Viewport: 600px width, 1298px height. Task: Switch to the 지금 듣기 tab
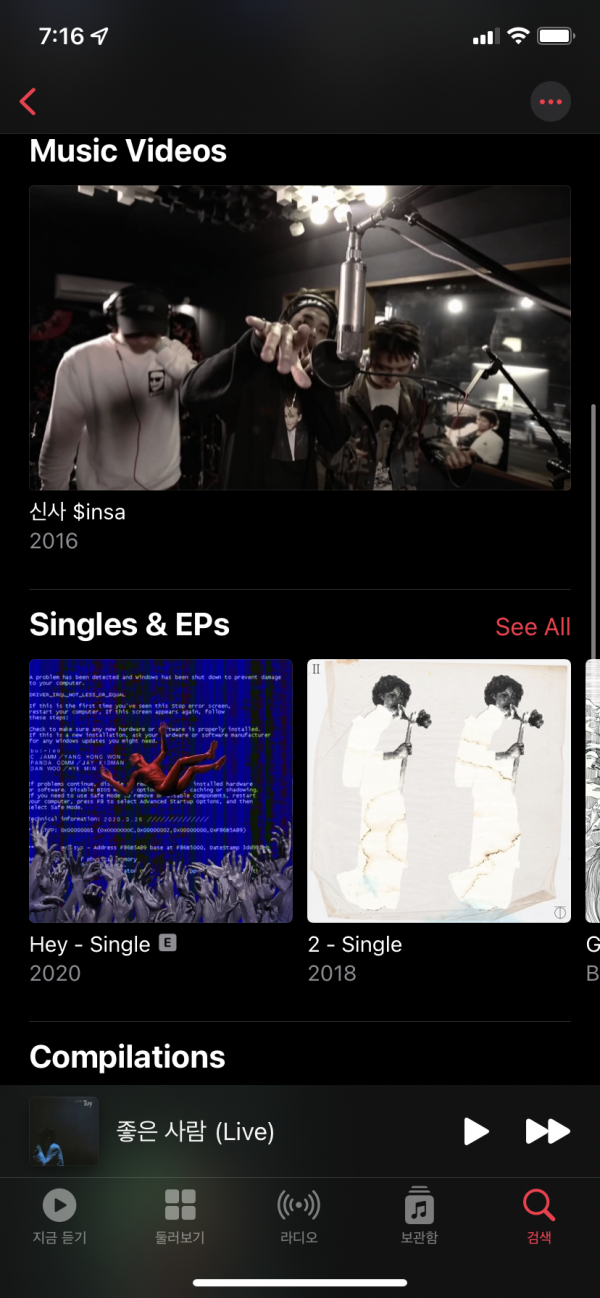click(60, 1215)
